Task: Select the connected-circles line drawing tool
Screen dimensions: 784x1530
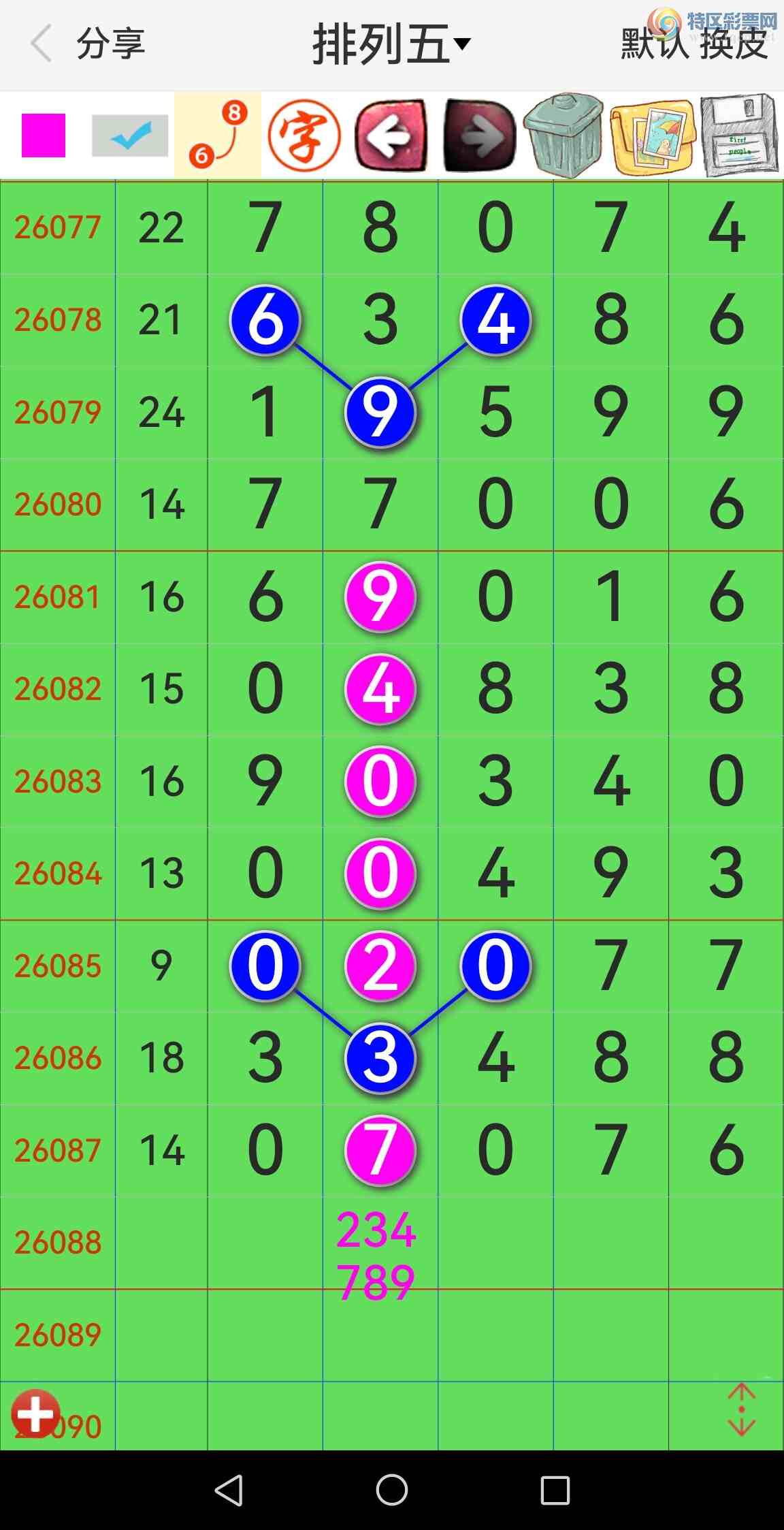Action: pos(218,136)
